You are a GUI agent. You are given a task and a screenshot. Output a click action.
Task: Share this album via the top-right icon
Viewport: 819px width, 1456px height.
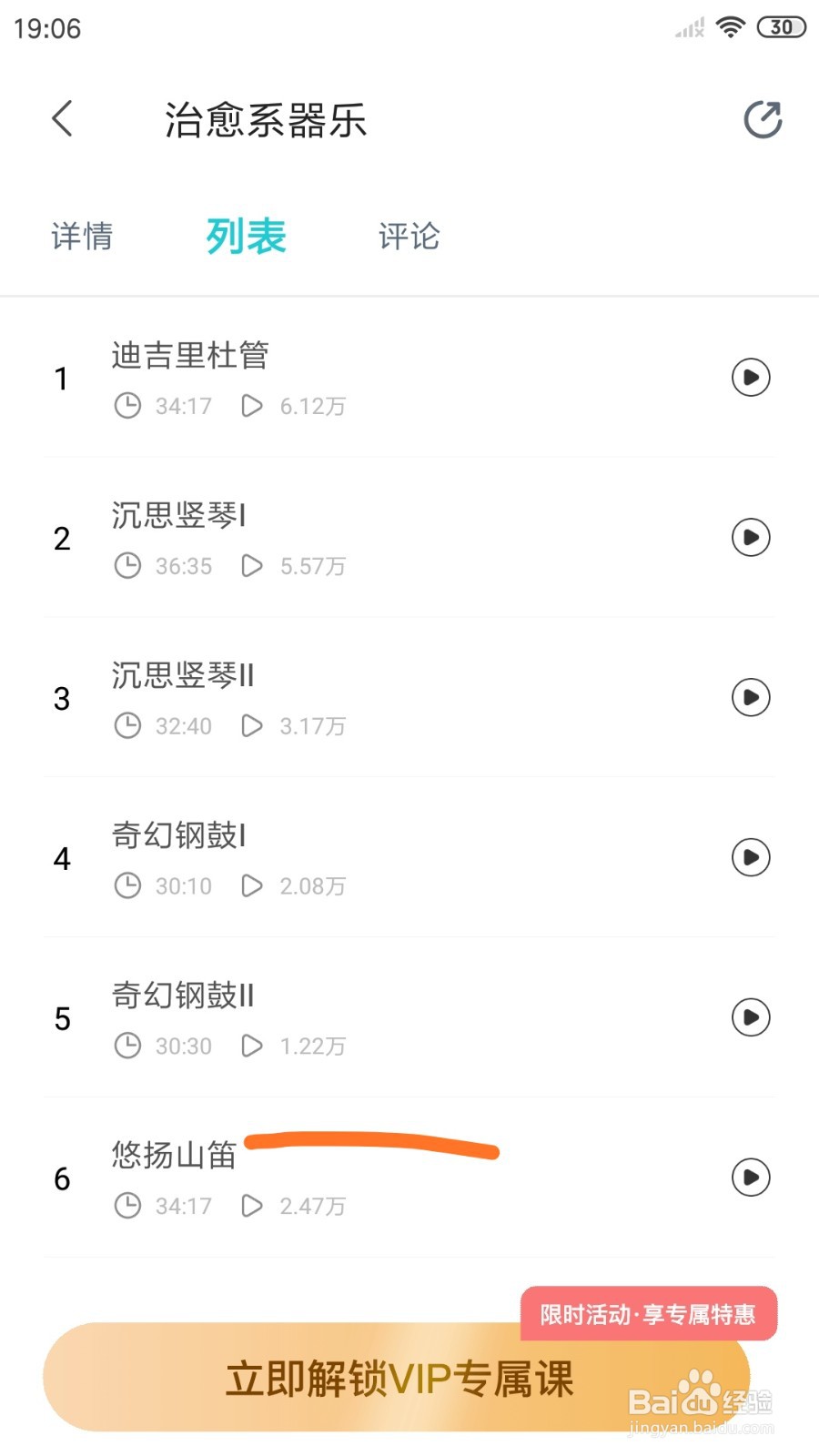pos(763,119)
